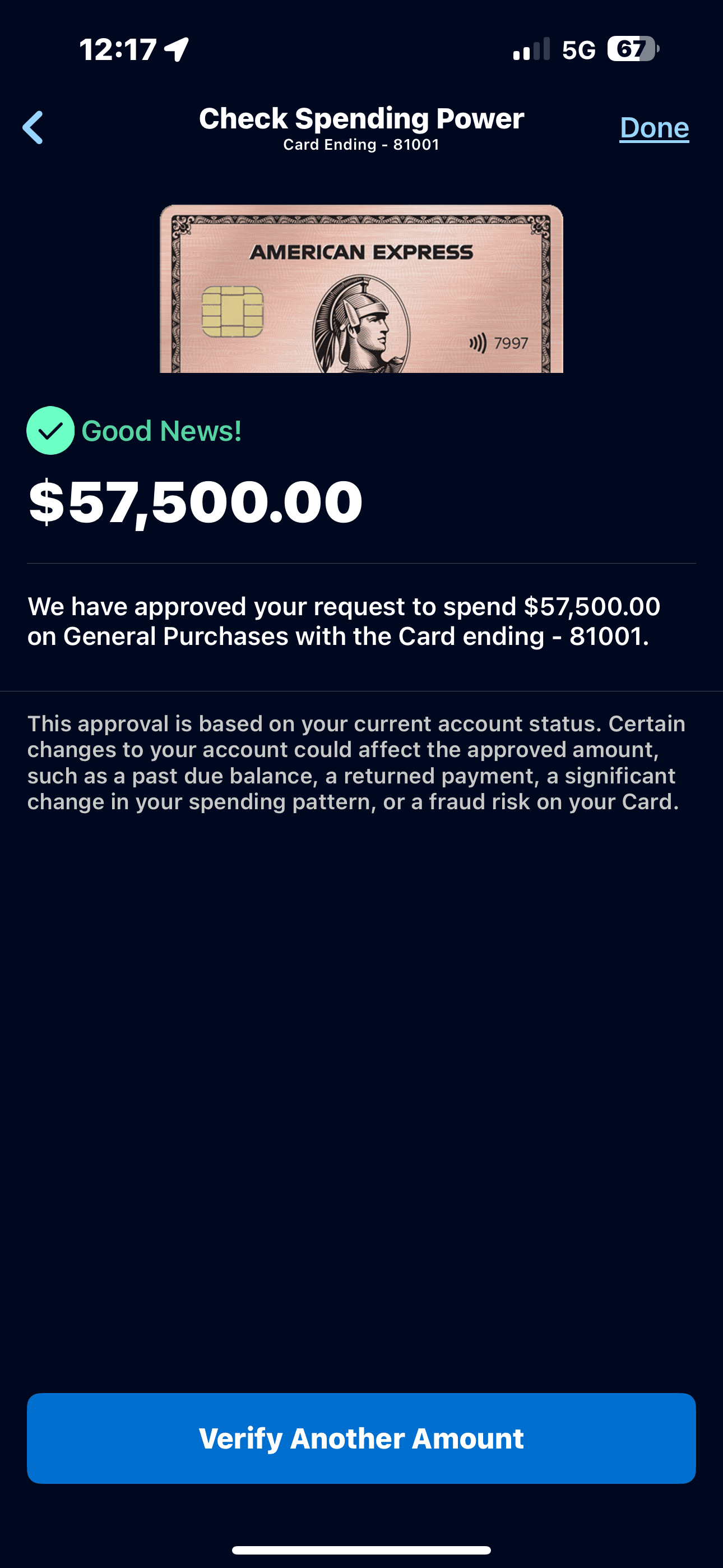723x1568 pixels.
Task: Tap Done to close Spending Power
Action: [x=654, y=128]
